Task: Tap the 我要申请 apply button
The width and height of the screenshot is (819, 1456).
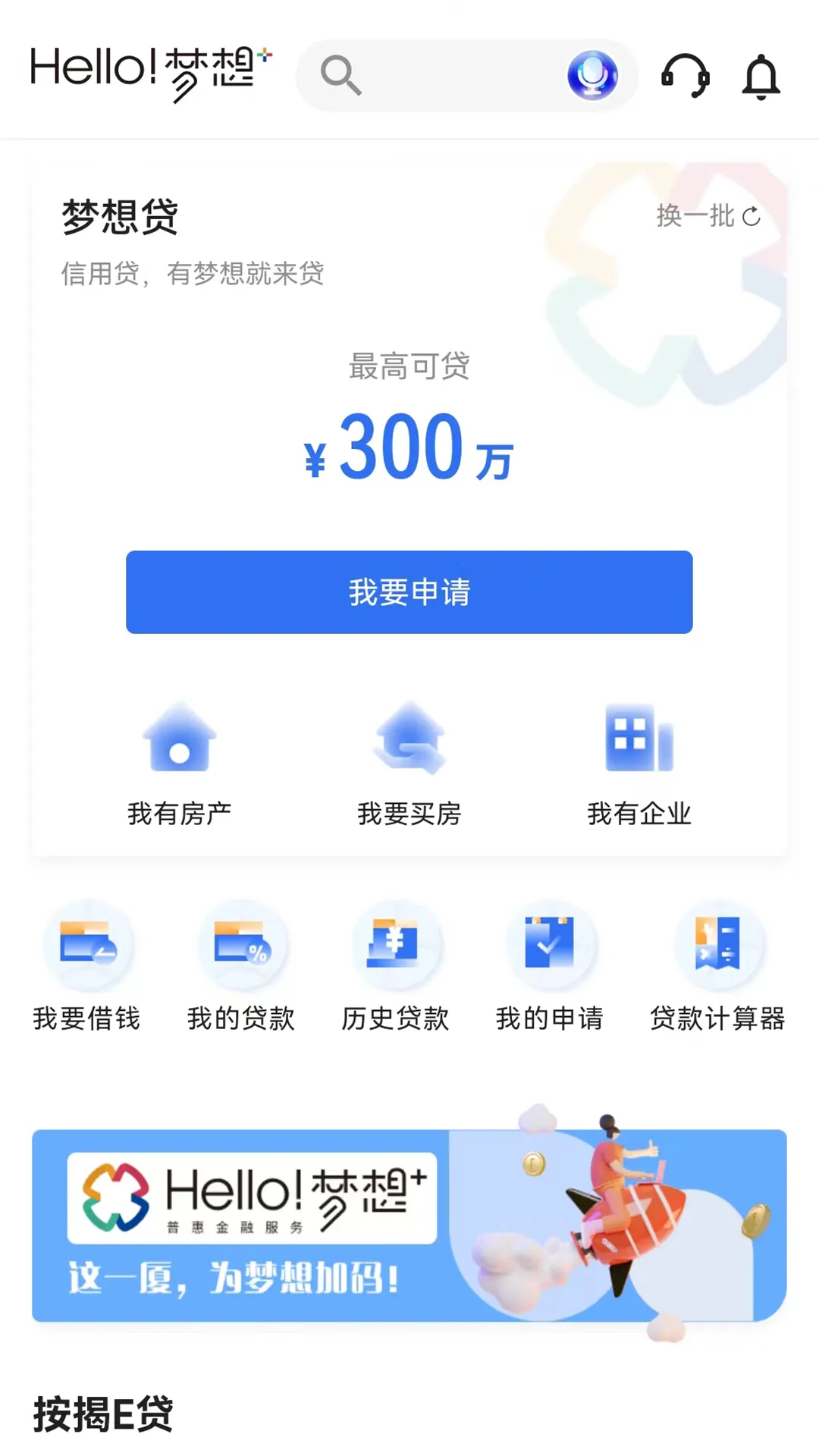Action: click(409, 593)
